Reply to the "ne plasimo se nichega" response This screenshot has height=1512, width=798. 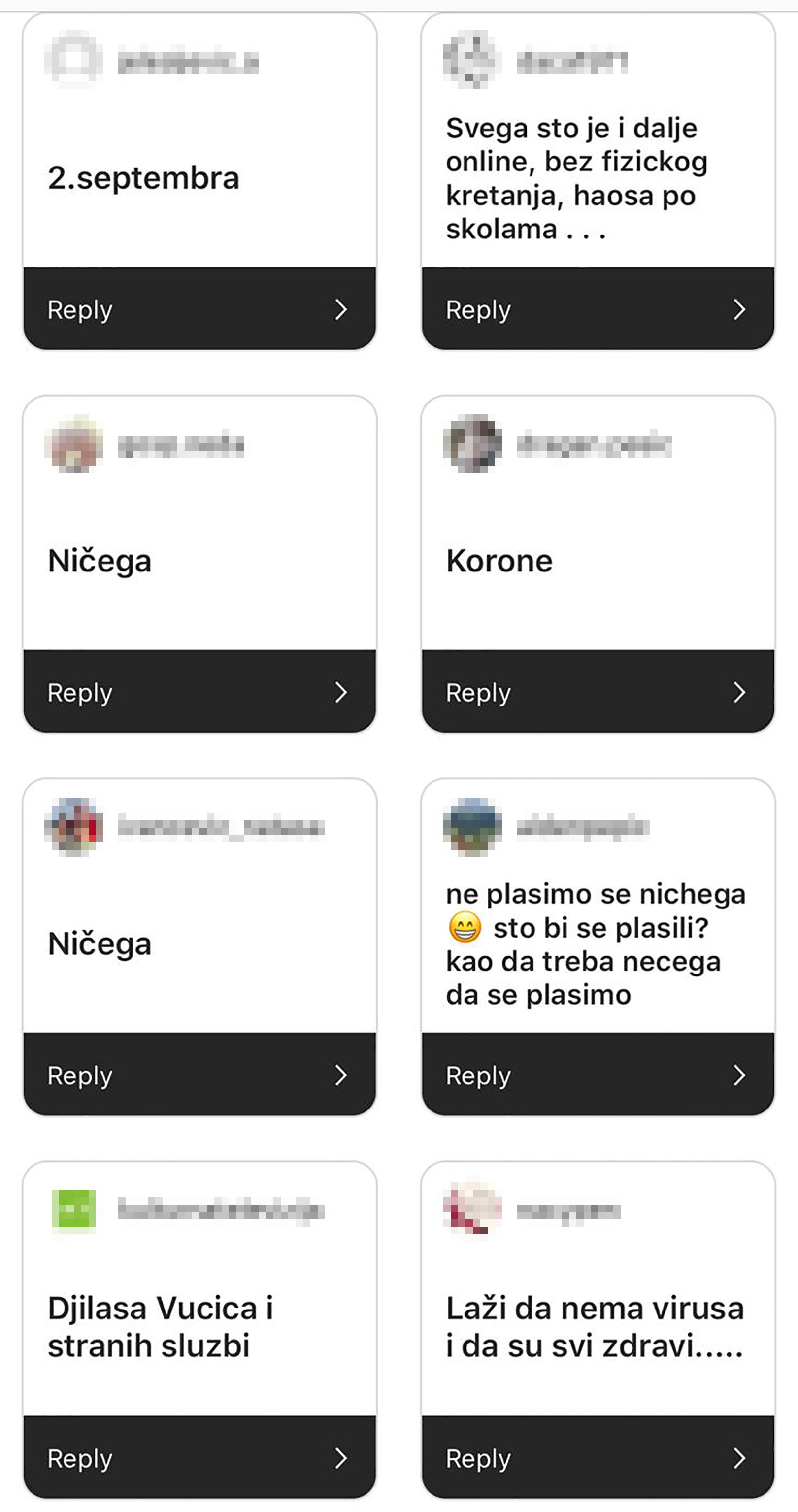[x=598, y=1074]
